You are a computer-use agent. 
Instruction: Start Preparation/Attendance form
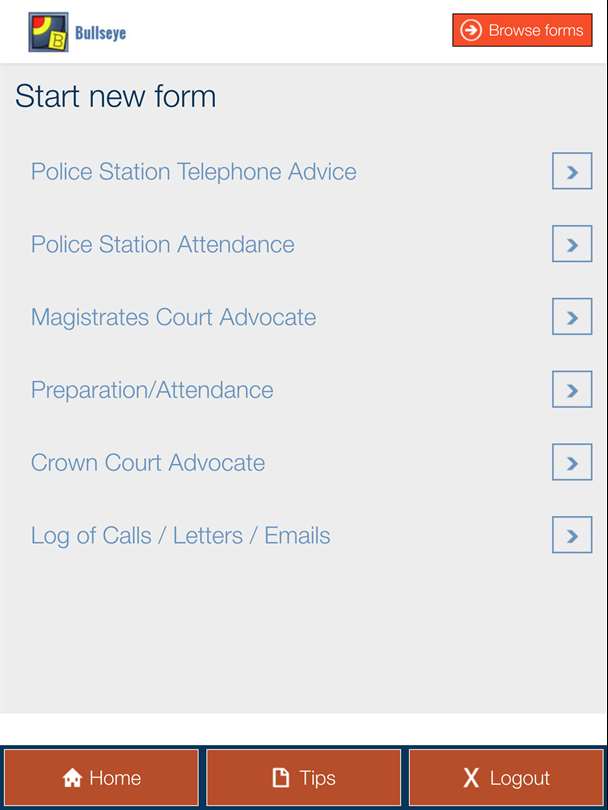[x=571, y=390]
